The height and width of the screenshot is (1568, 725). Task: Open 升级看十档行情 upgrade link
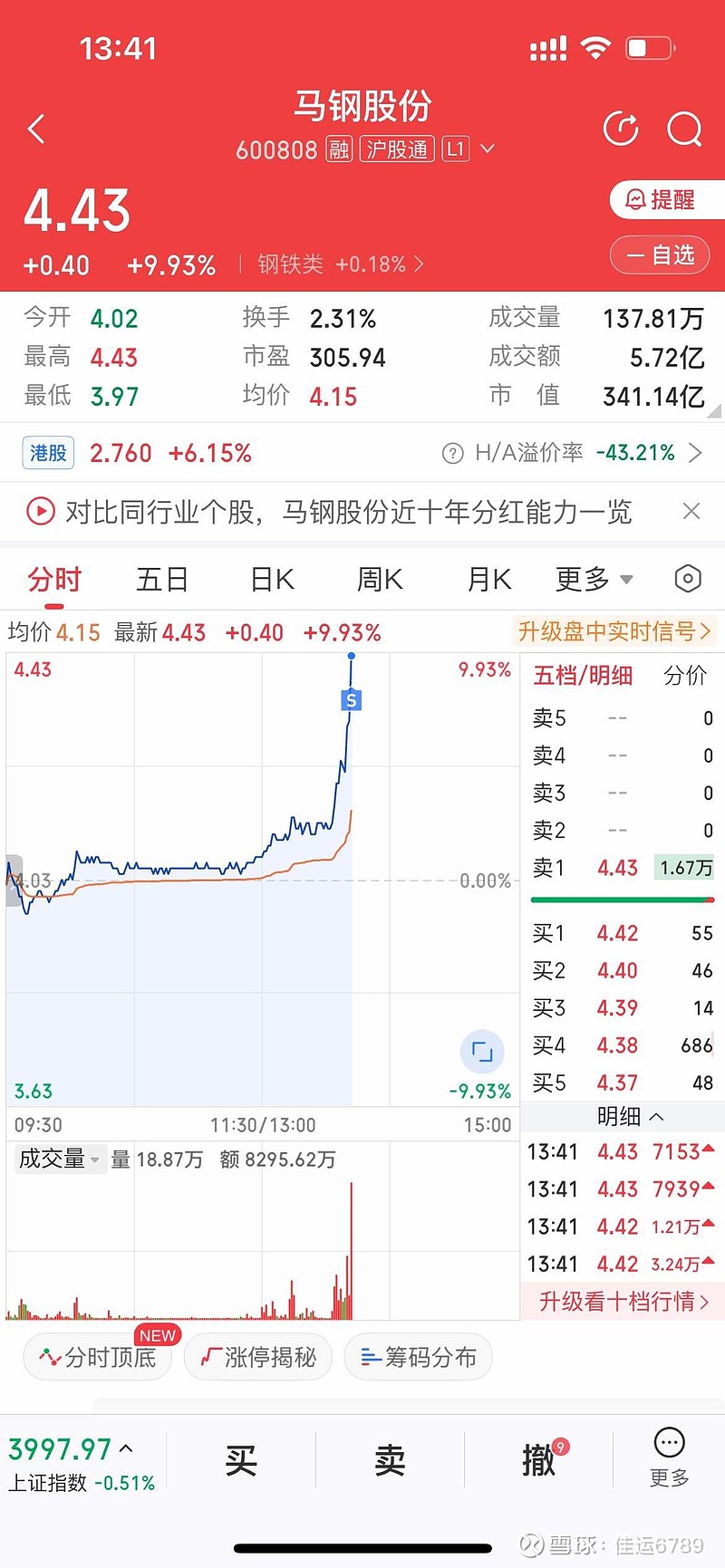pos(622,1300)
